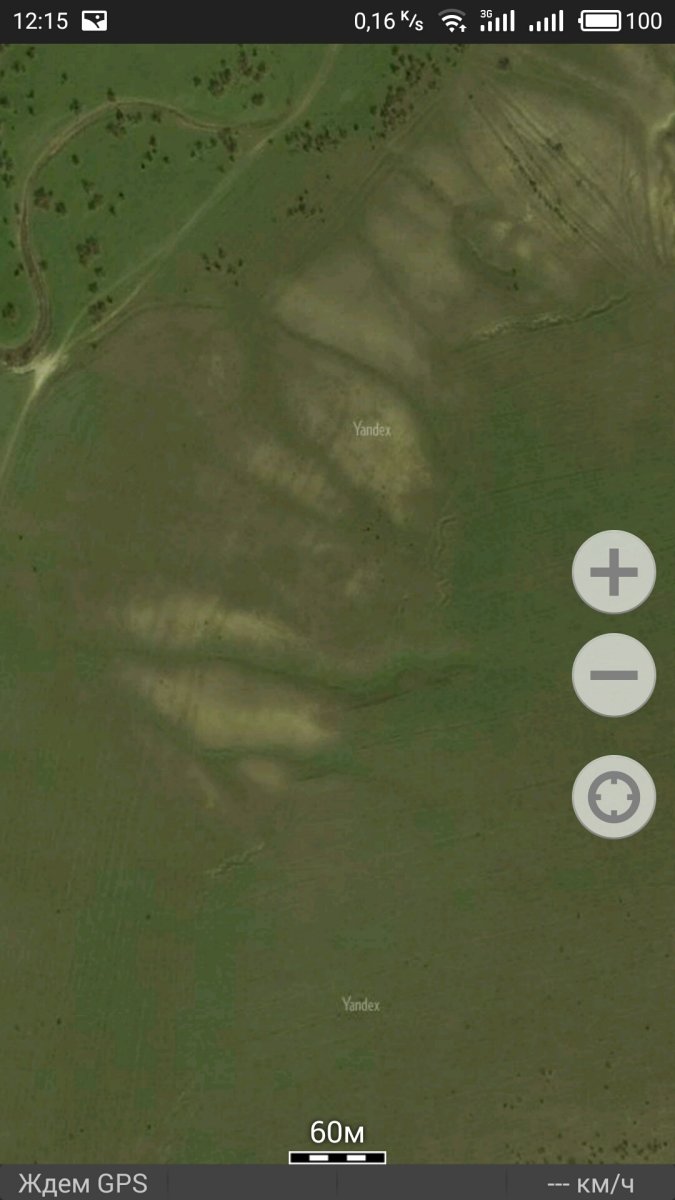Zoom in with the plus button
675x1200 pixels.
click(x=614, y=573)
